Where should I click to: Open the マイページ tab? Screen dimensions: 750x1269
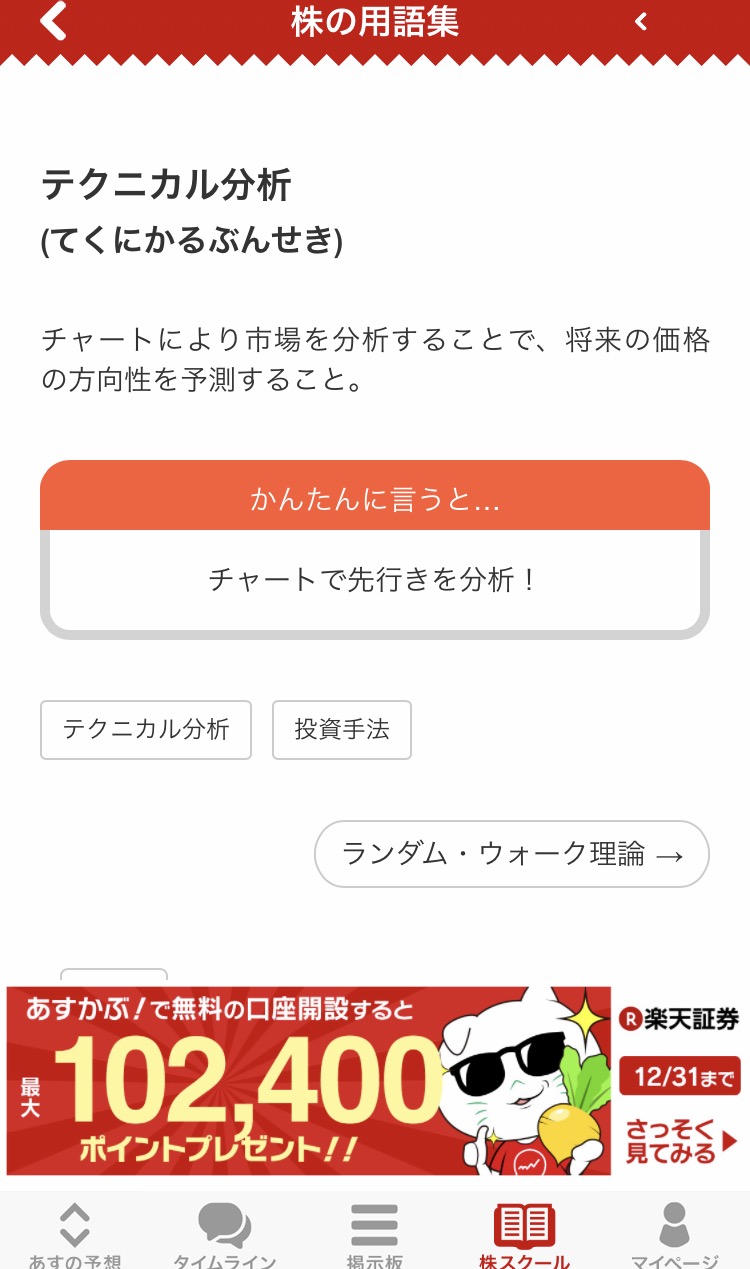click(674, 1236)
